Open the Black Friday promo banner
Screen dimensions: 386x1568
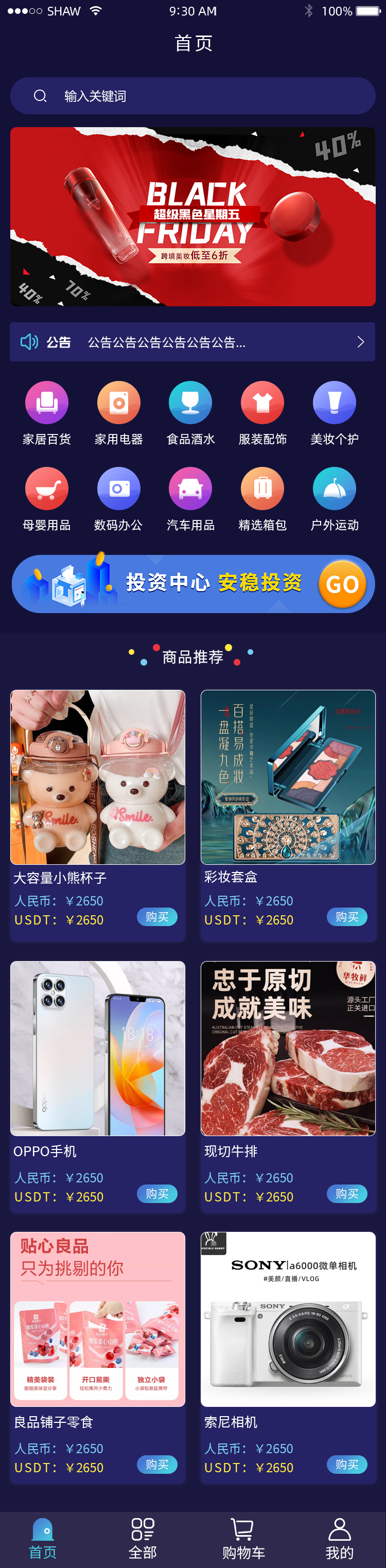(x=192, y=217)
